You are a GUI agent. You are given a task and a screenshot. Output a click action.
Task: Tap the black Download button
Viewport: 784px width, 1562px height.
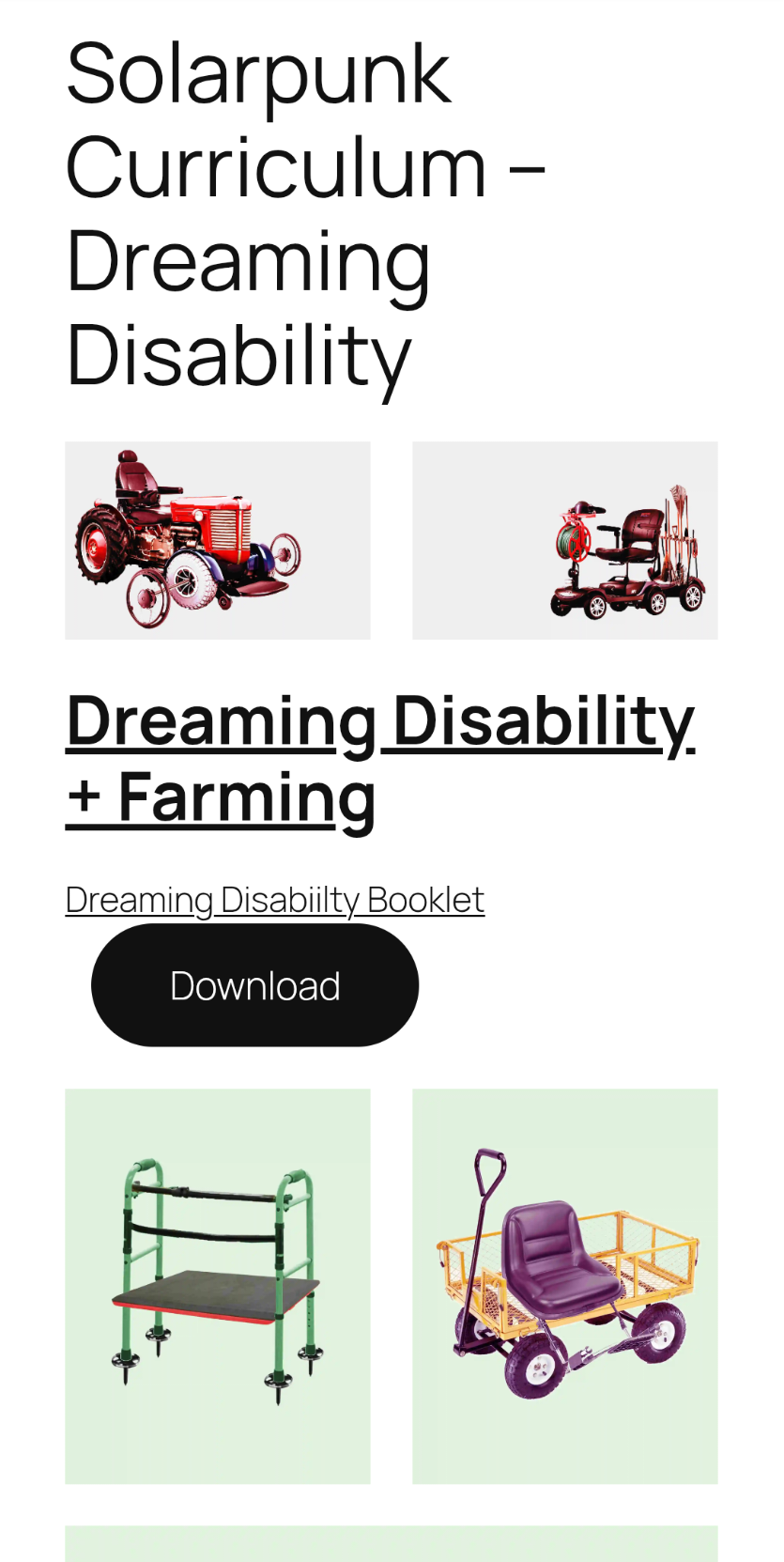point(254,985)
